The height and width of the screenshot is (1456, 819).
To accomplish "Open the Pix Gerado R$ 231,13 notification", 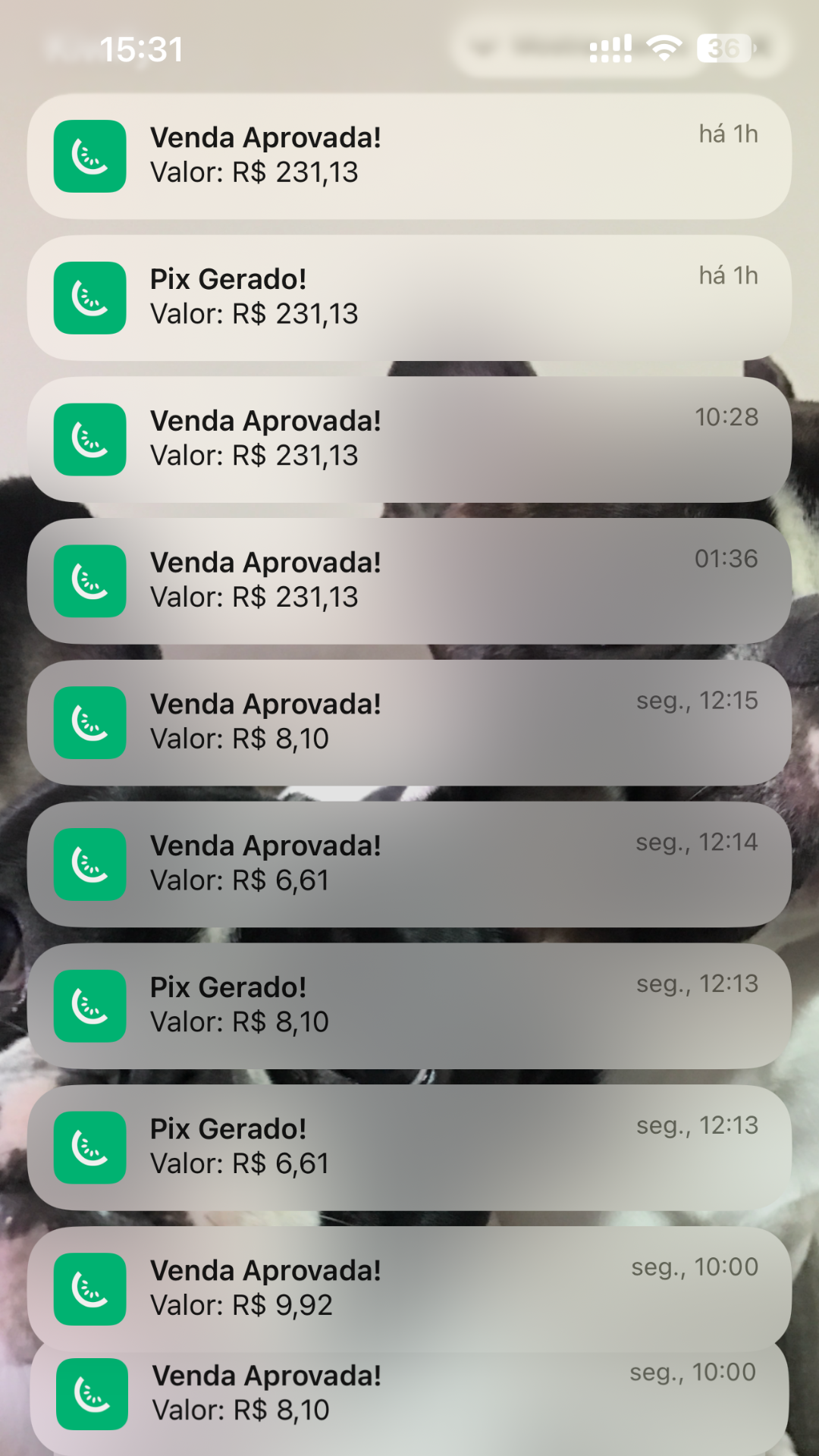I will [x=409, y=297].
